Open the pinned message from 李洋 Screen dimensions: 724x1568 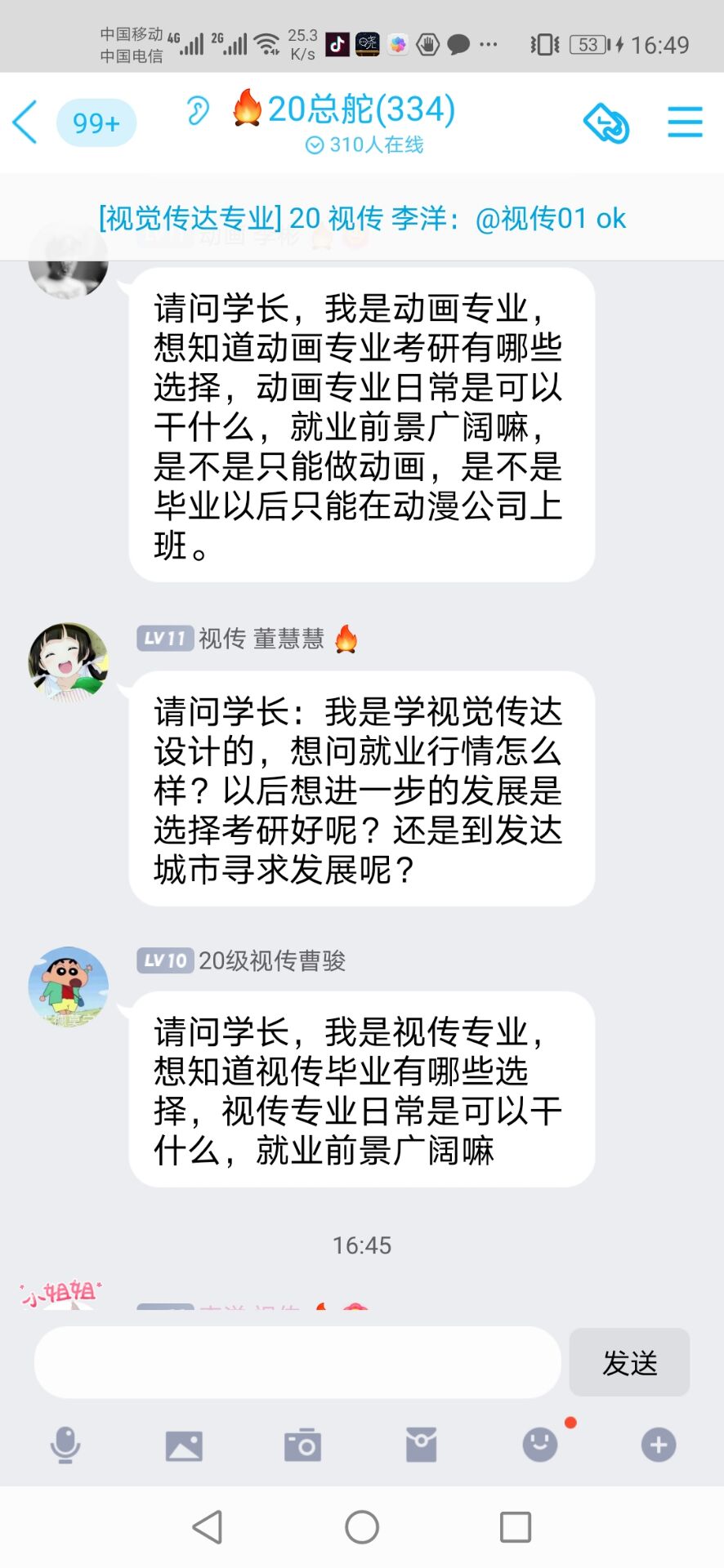362,218
